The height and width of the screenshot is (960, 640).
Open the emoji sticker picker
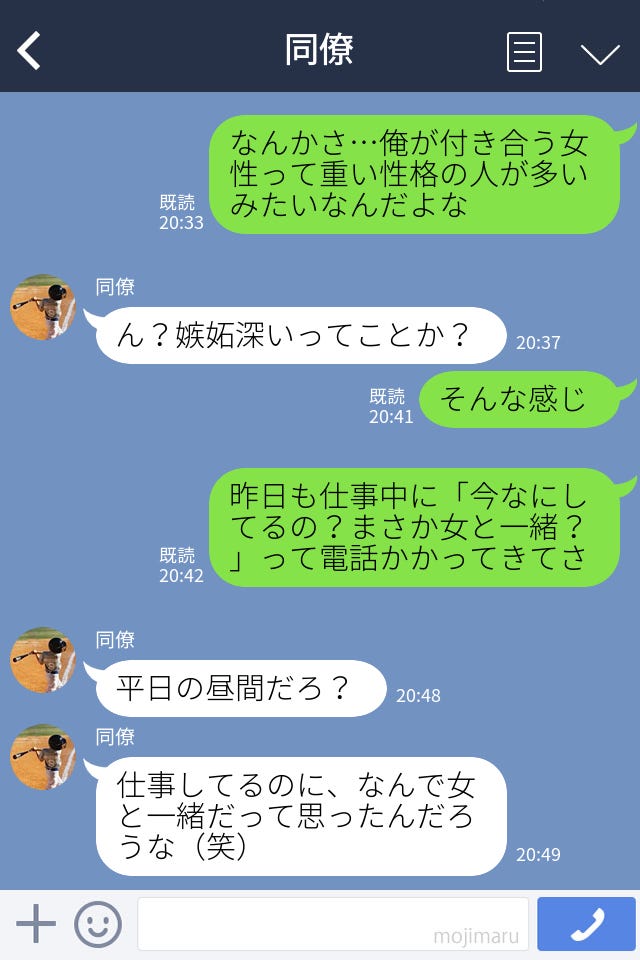(x=98, y=924)
